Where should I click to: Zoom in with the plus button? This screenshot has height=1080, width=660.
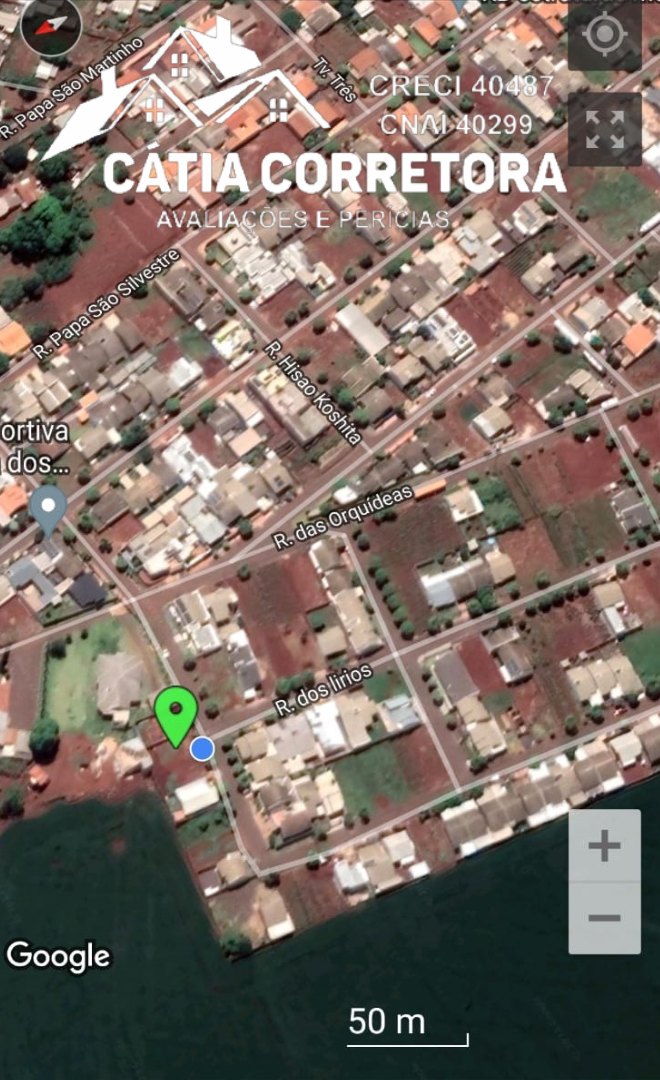604,845
